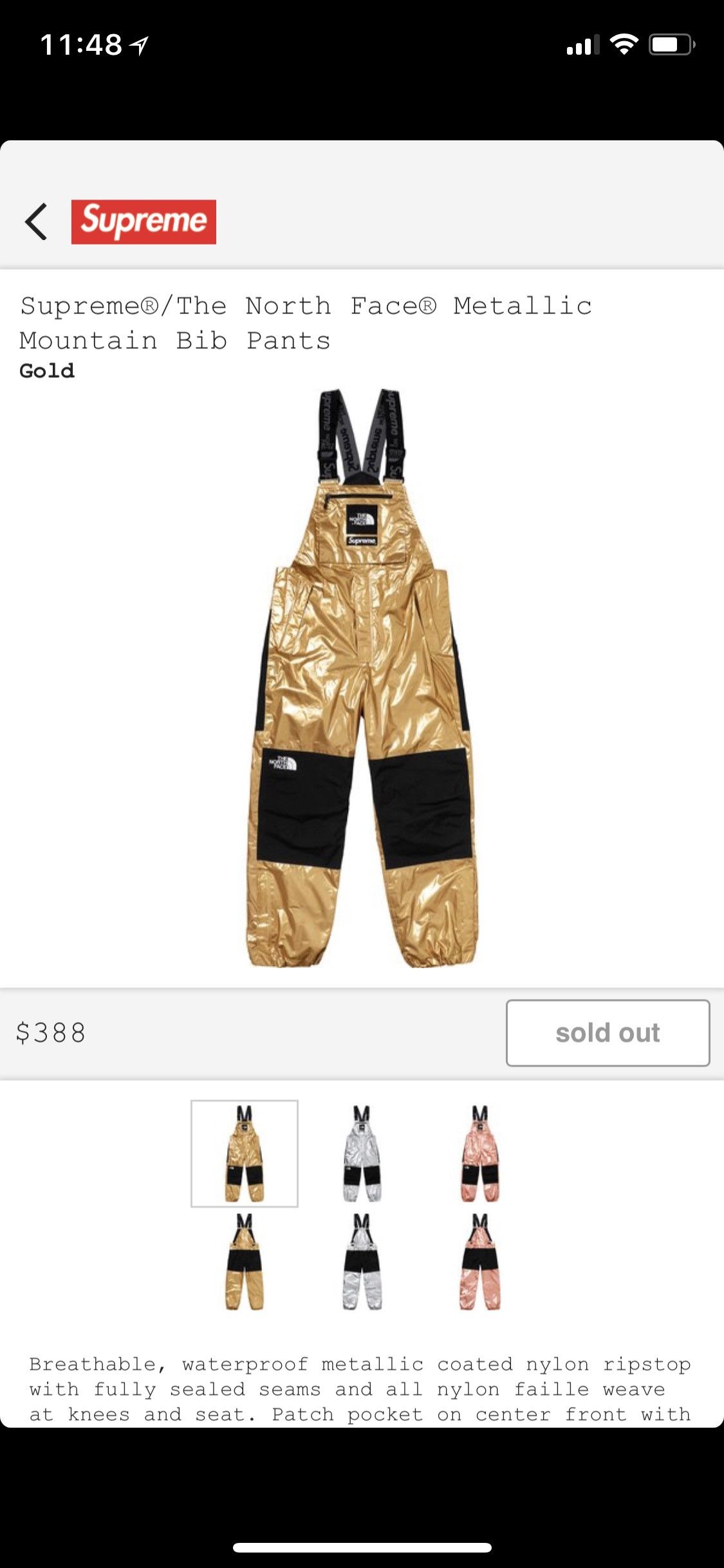Image resolution: width=724 pixels, height=1568 pixels.
Task: Select the silver front view thumbnail
Action: [x=362, y=1153]
